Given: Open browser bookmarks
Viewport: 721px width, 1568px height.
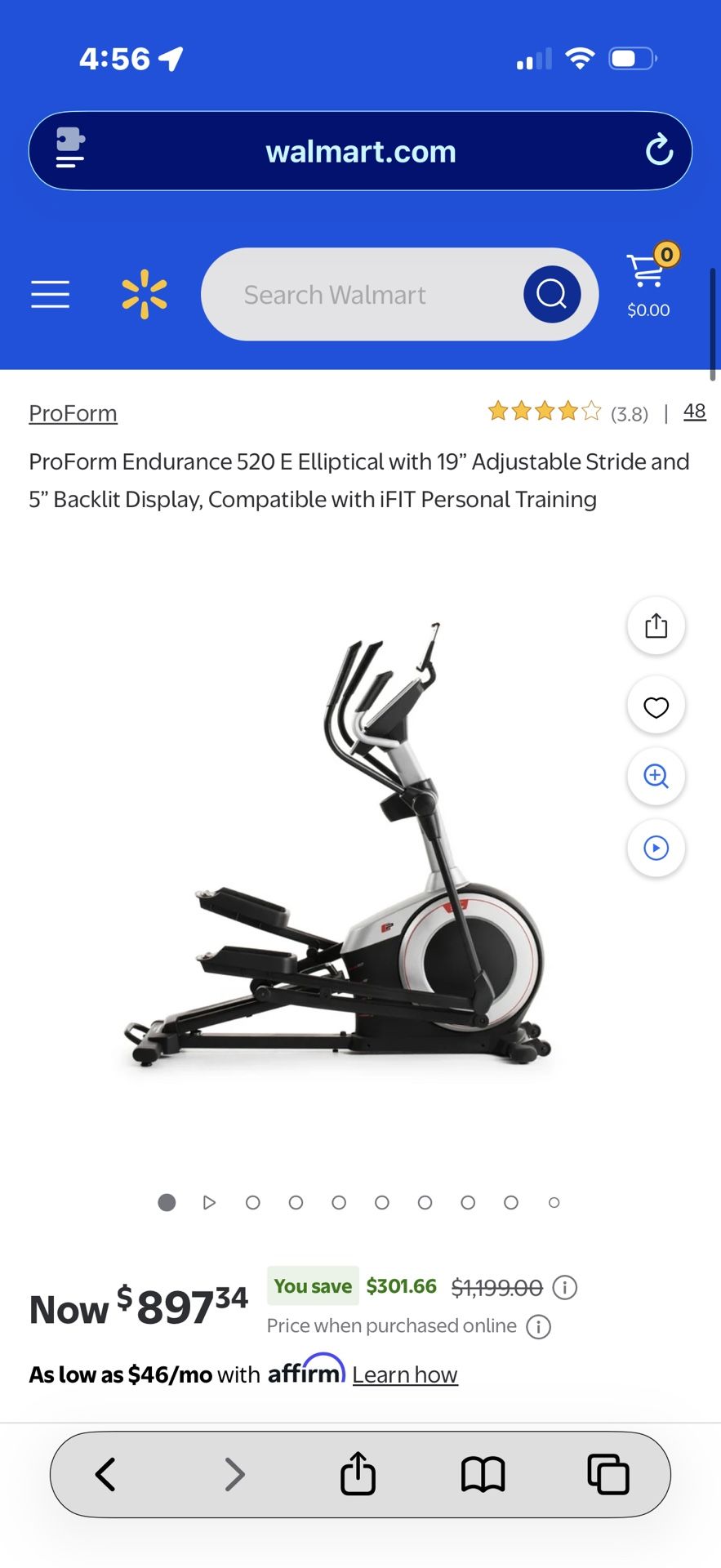Looking at the screenshot, I should pyautogui.click(x=483, y=1475).
